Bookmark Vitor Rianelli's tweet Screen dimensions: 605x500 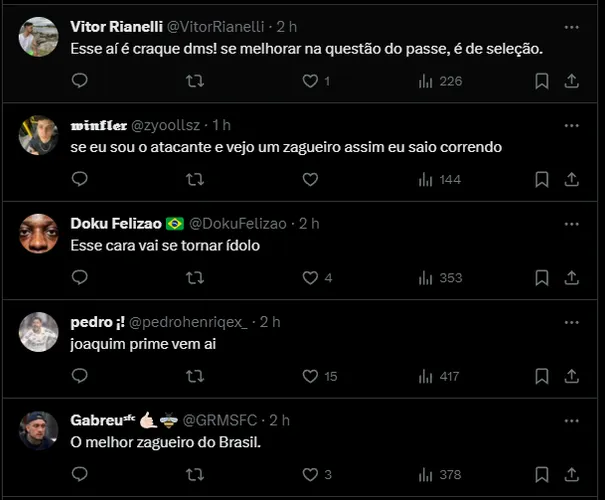tap(541, 81)
